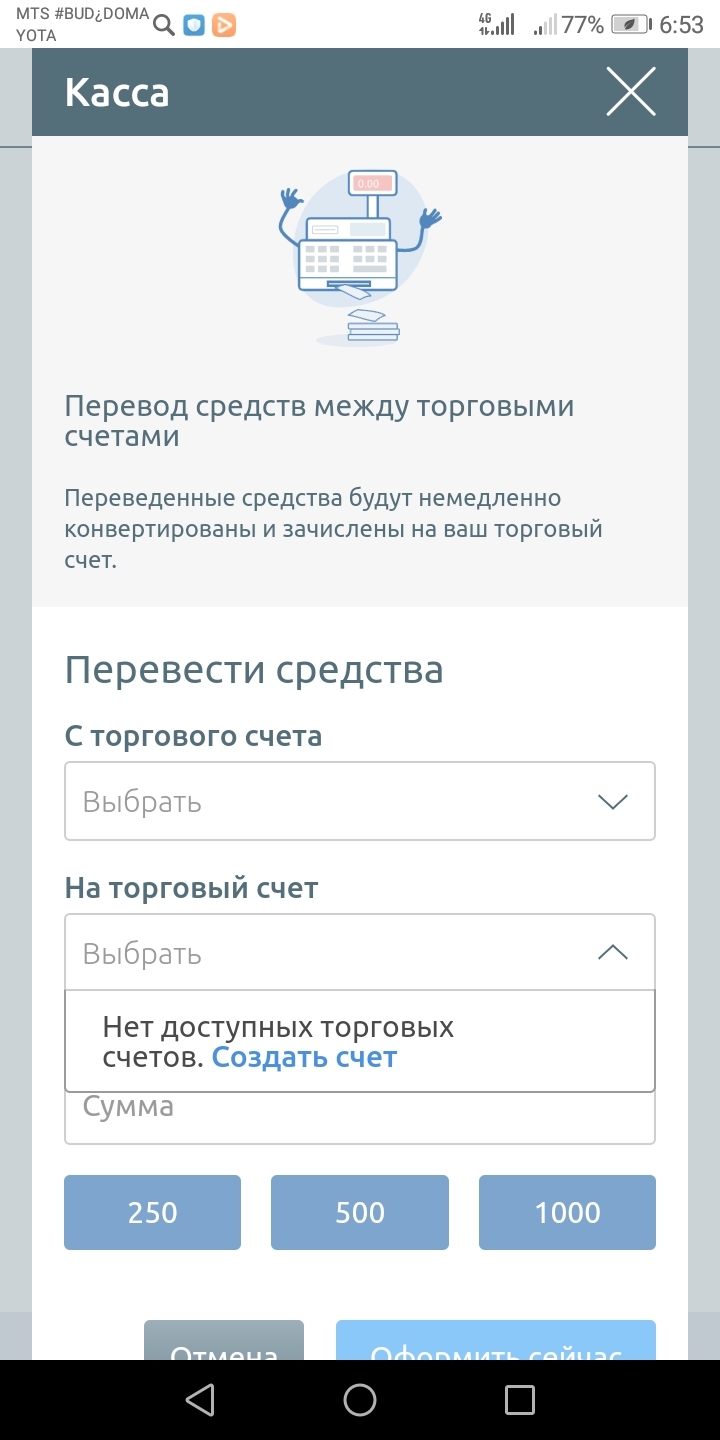Collapse the 'На торговый счет' dropdown

click(x=612, y=953)
